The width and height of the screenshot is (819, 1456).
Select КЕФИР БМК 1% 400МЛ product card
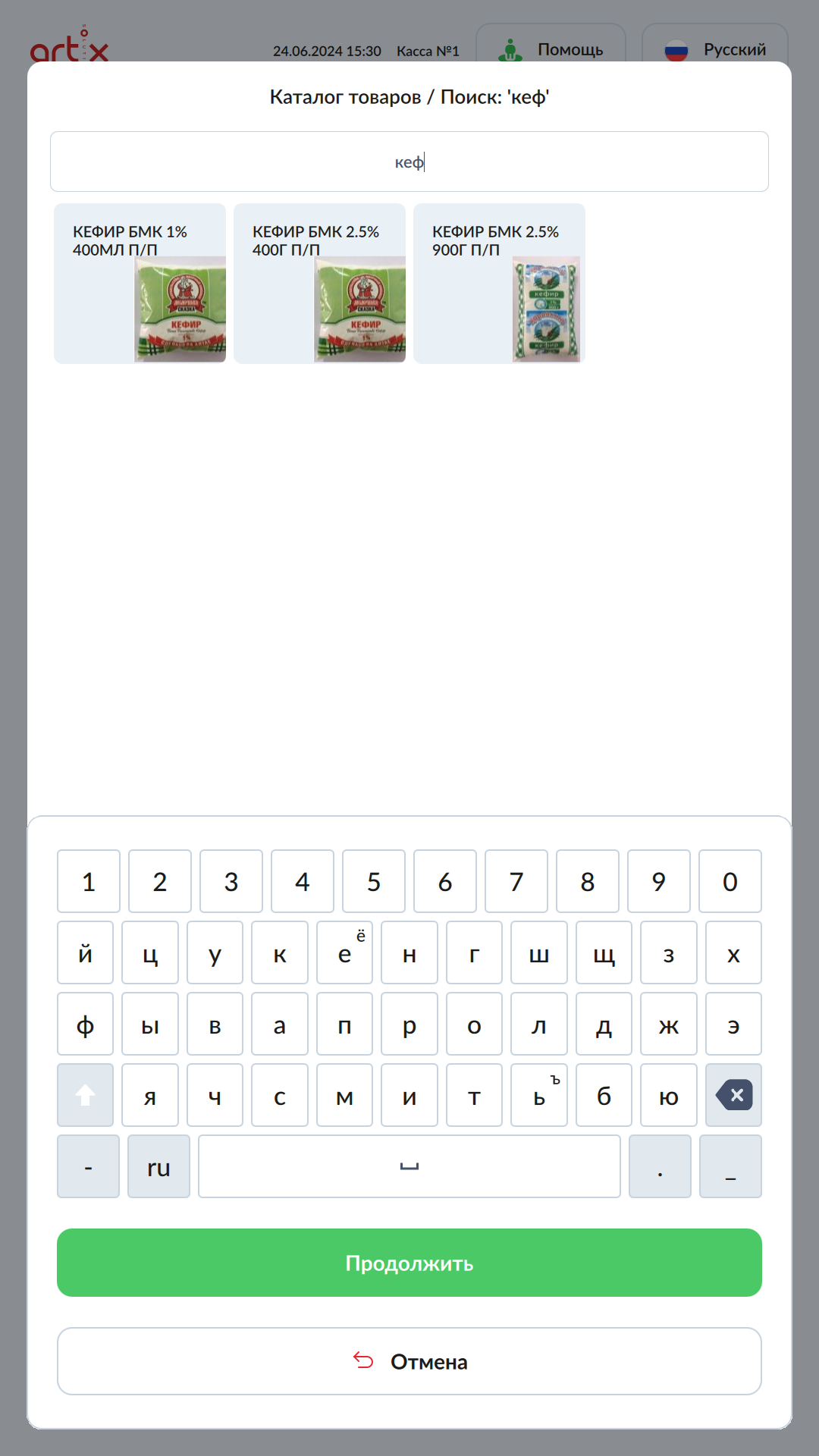(x=140, y=284)
